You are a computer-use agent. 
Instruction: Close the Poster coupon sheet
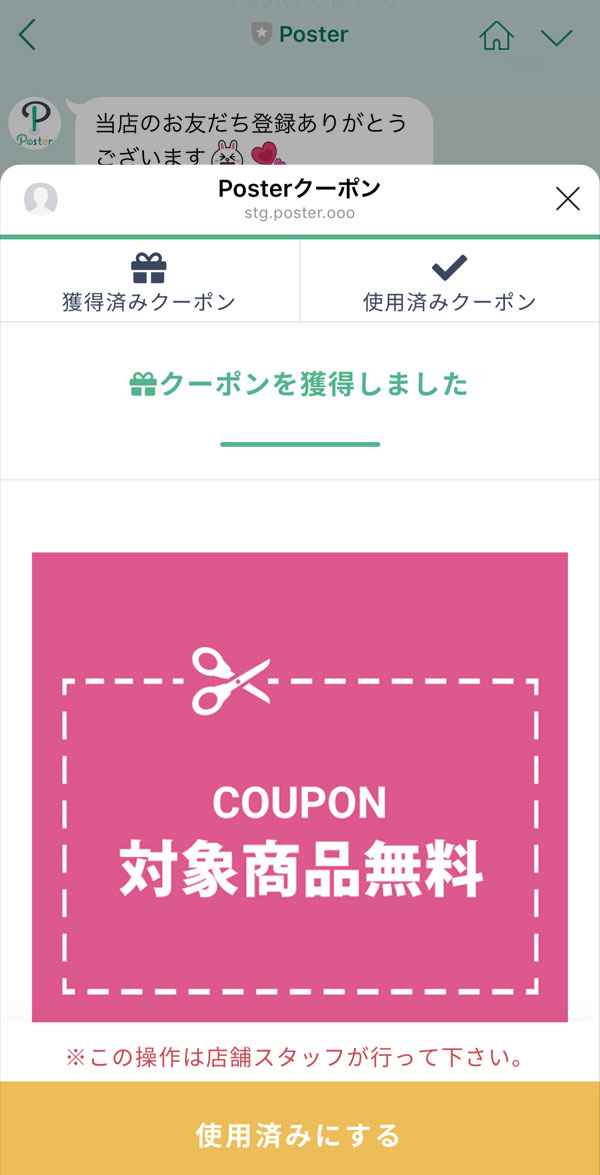(x=567, y=199)
